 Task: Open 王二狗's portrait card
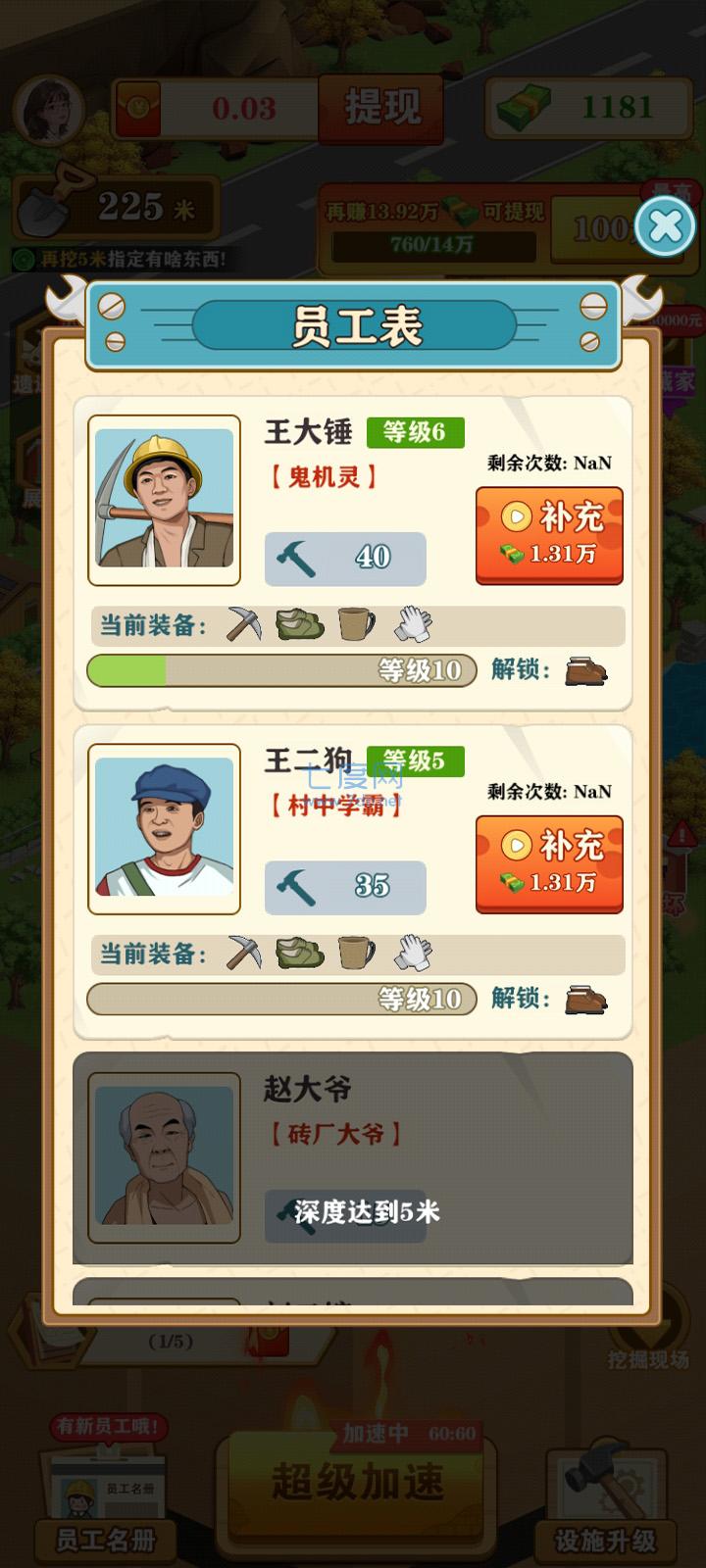coord(164,828)
